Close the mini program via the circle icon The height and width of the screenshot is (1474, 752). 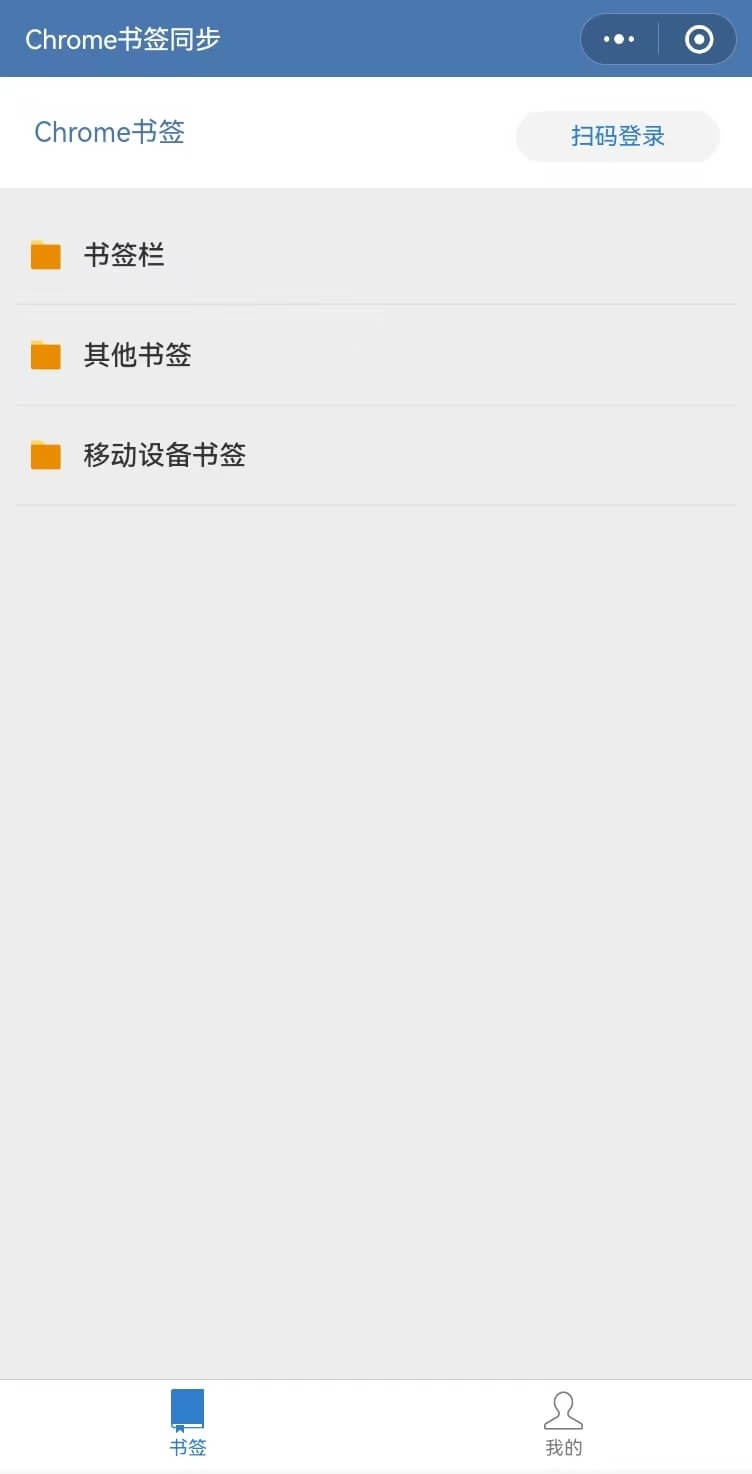pyautogui.click(x=698, y=39)
